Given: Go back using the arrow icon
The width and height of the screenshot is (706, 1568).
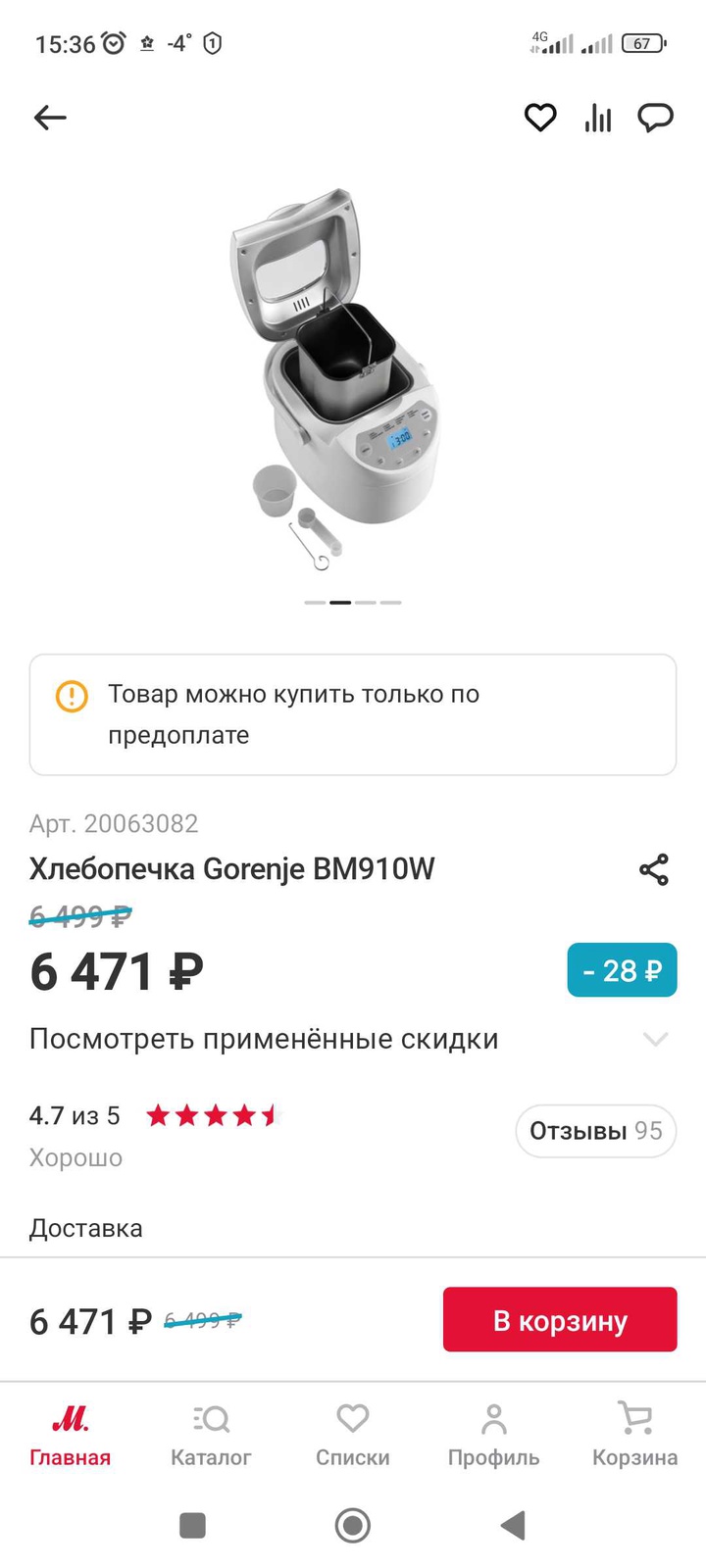Looking at the screenshot, I should tap(50, 119).
